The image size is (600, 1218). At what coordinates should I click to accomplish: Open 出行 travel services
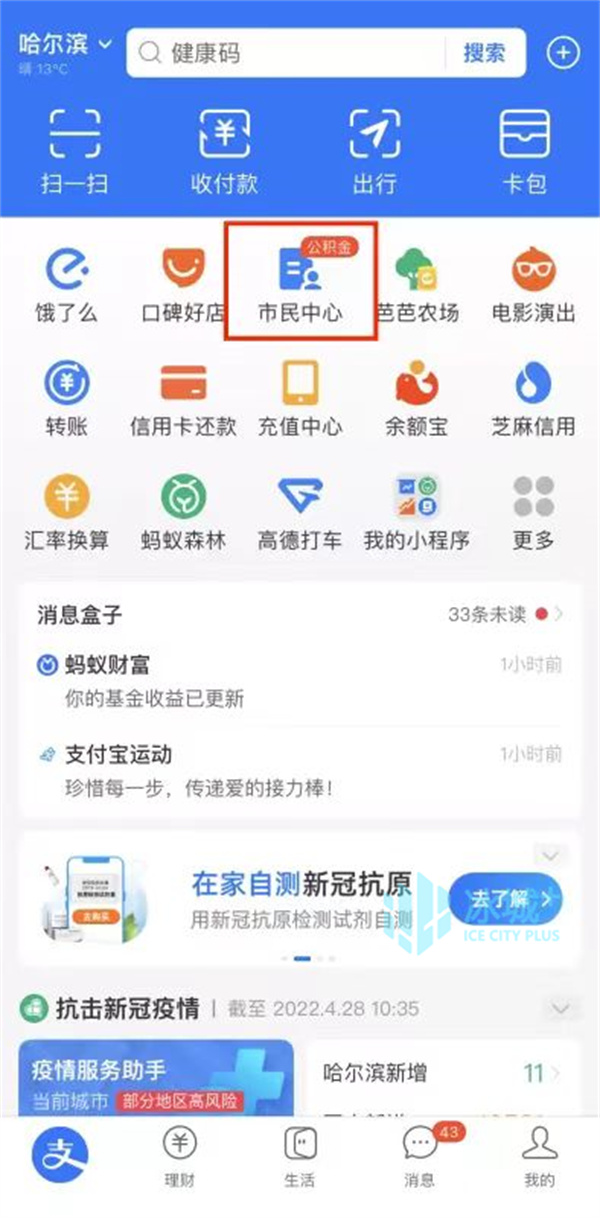tap(374, 150)
